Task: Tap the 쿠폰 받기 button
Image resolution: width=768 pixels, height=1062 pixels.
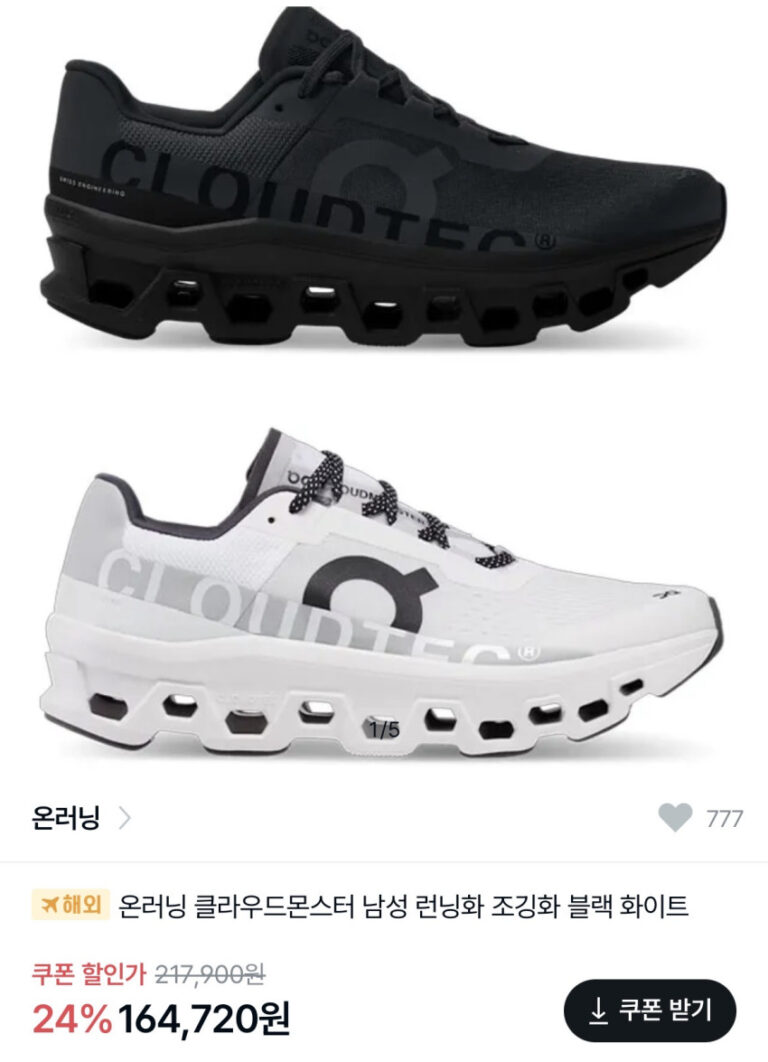Action: pyautogui.click(x=650, y=1011)
